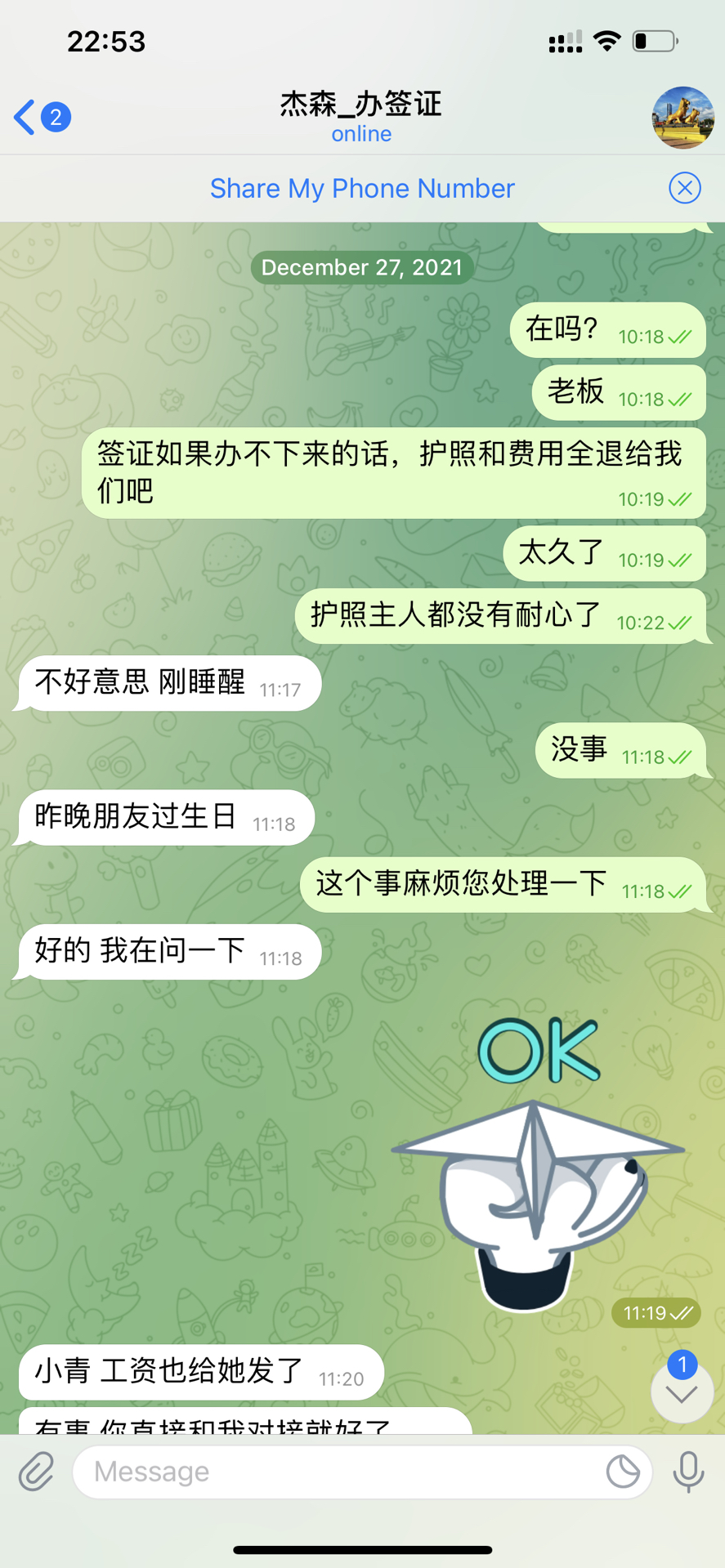
Task: Open chat info for 杰森_办签证
Action: click(x=361, y=116)
